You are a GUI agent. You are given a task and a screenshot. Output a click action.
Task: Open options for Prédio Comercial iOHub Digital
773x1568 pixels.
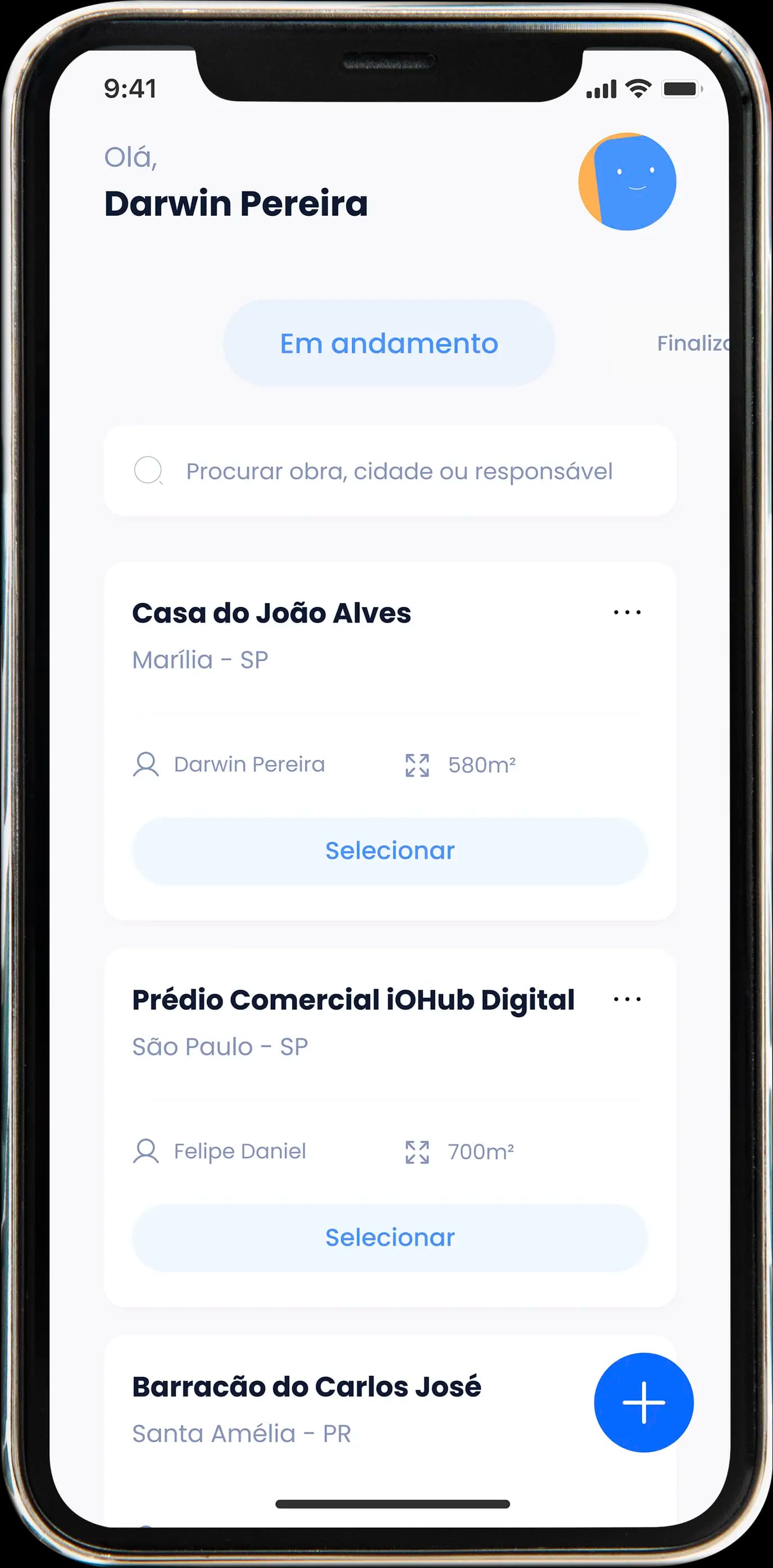pos(627,999)
